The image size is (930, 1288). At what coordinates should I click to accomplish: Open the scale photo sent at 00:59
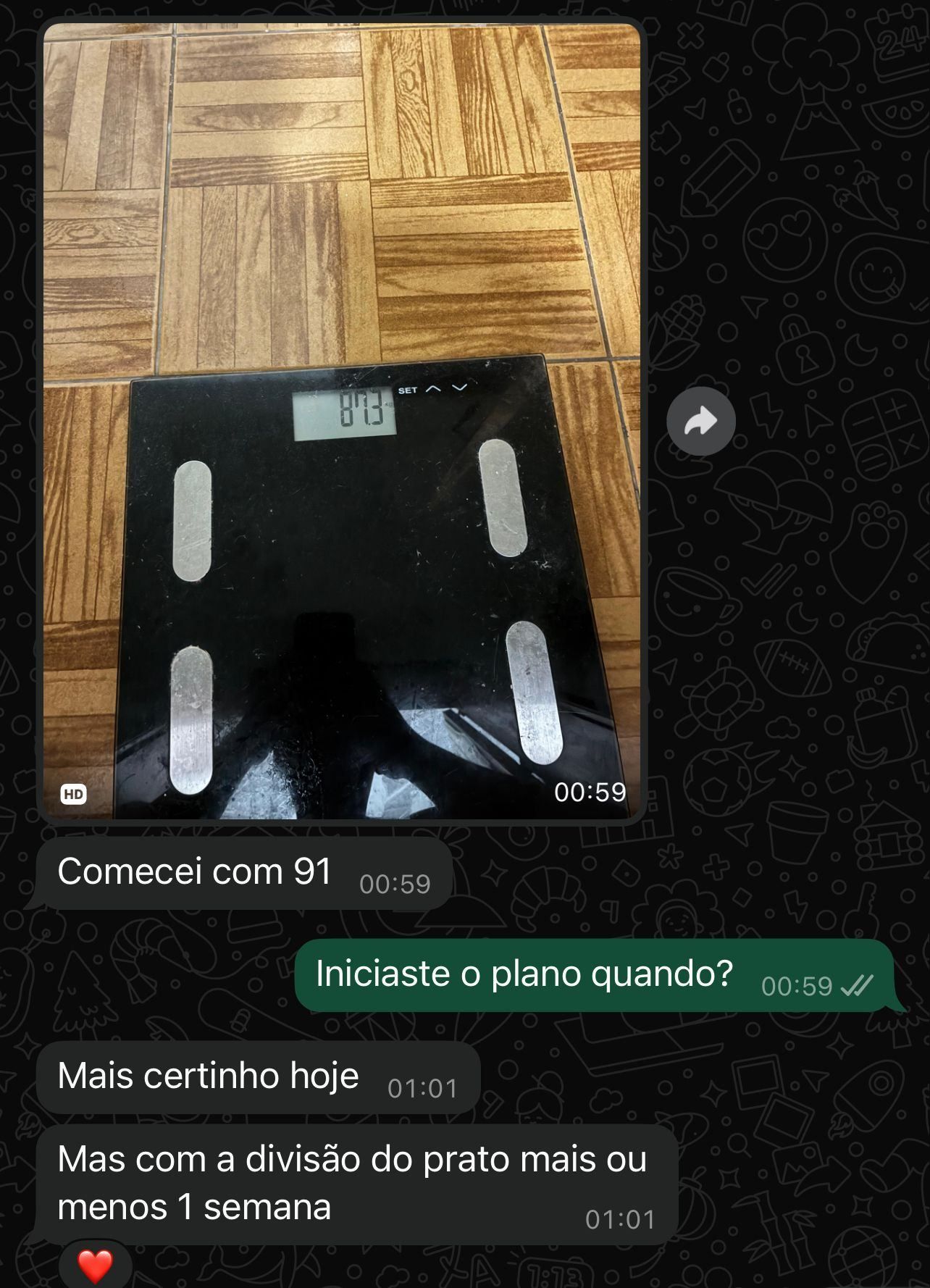pos(341,422)
